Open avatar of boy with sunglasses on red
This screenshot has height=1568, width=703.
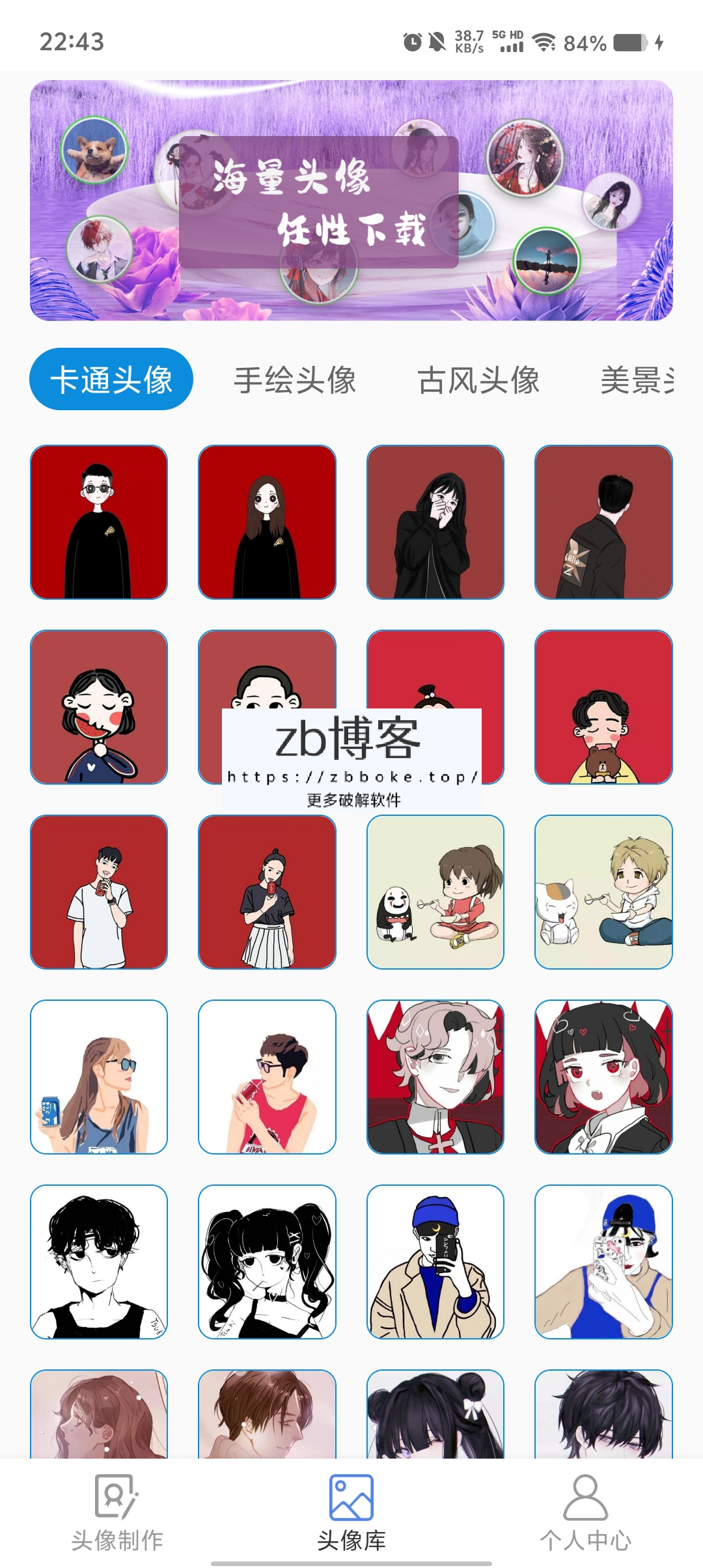(x=99, y=522)
